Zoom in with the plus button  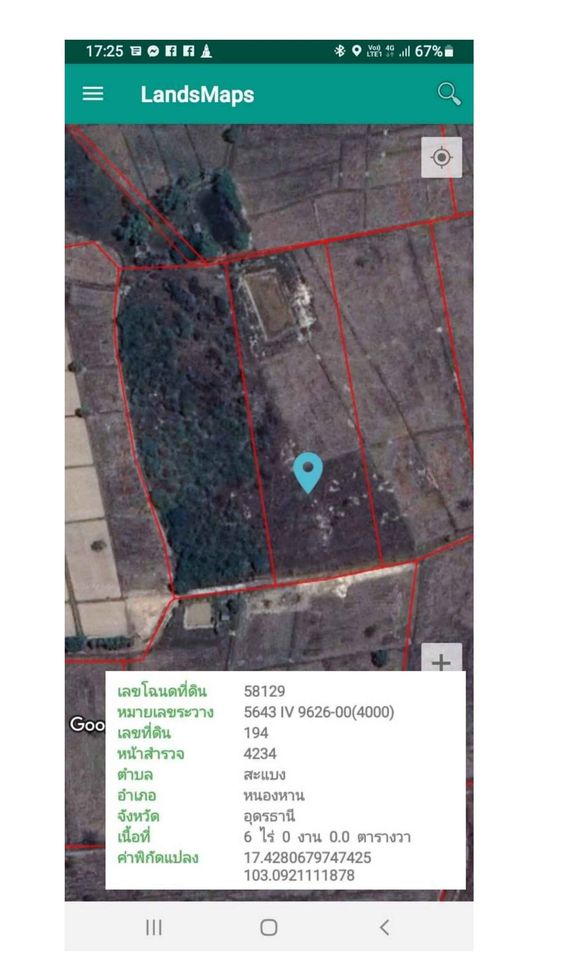coord(441,658)
